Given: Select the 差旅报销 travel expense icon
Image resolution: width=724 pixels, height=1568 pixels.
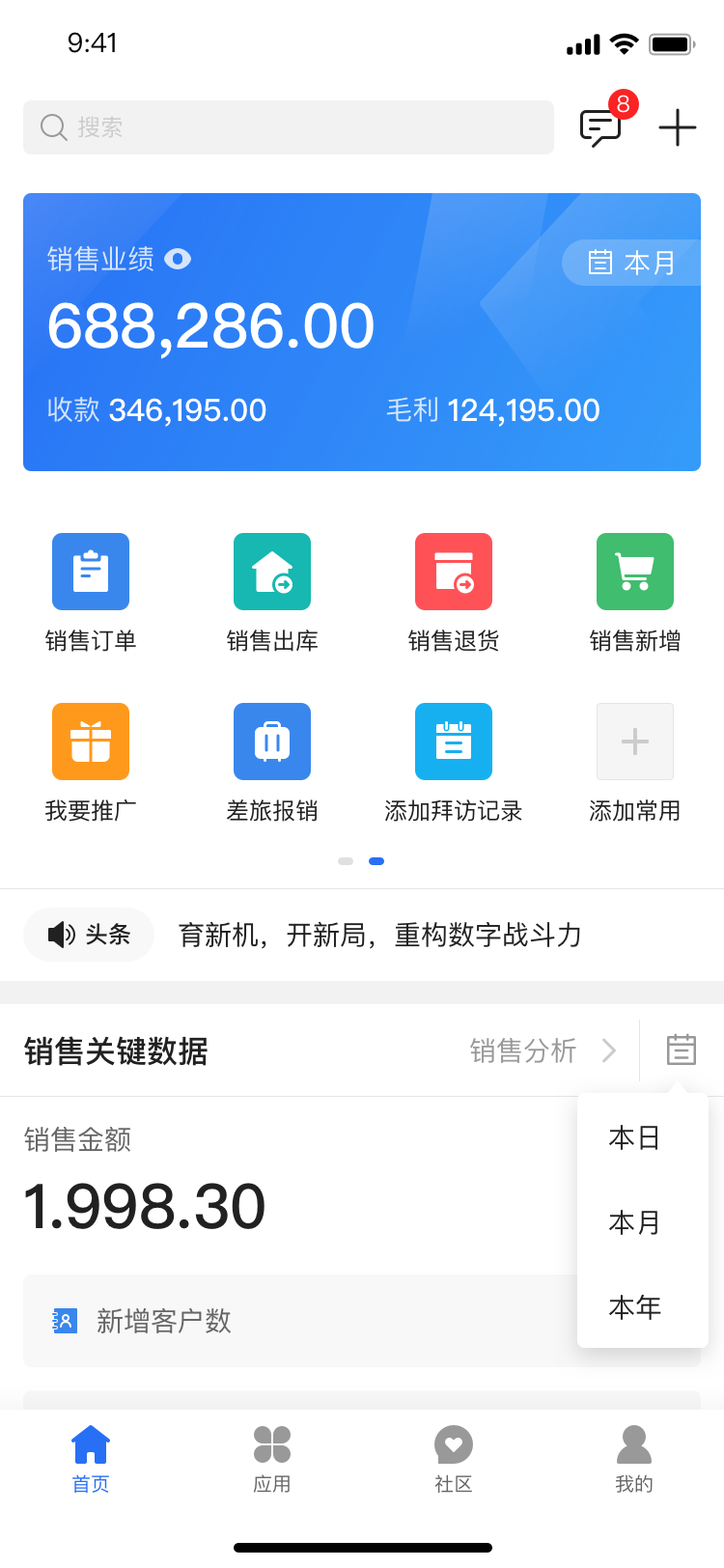Looking at the screenshot, I should [x=272, y=742].
